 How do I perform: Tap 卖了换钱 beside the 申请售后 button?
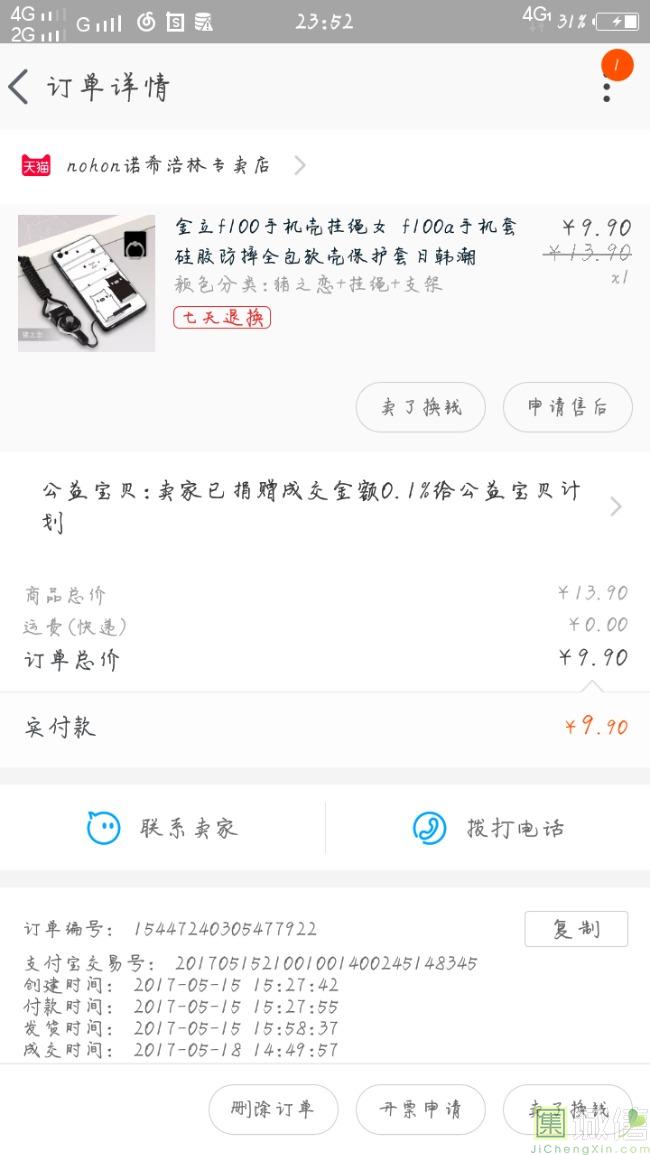click(420, 407)
